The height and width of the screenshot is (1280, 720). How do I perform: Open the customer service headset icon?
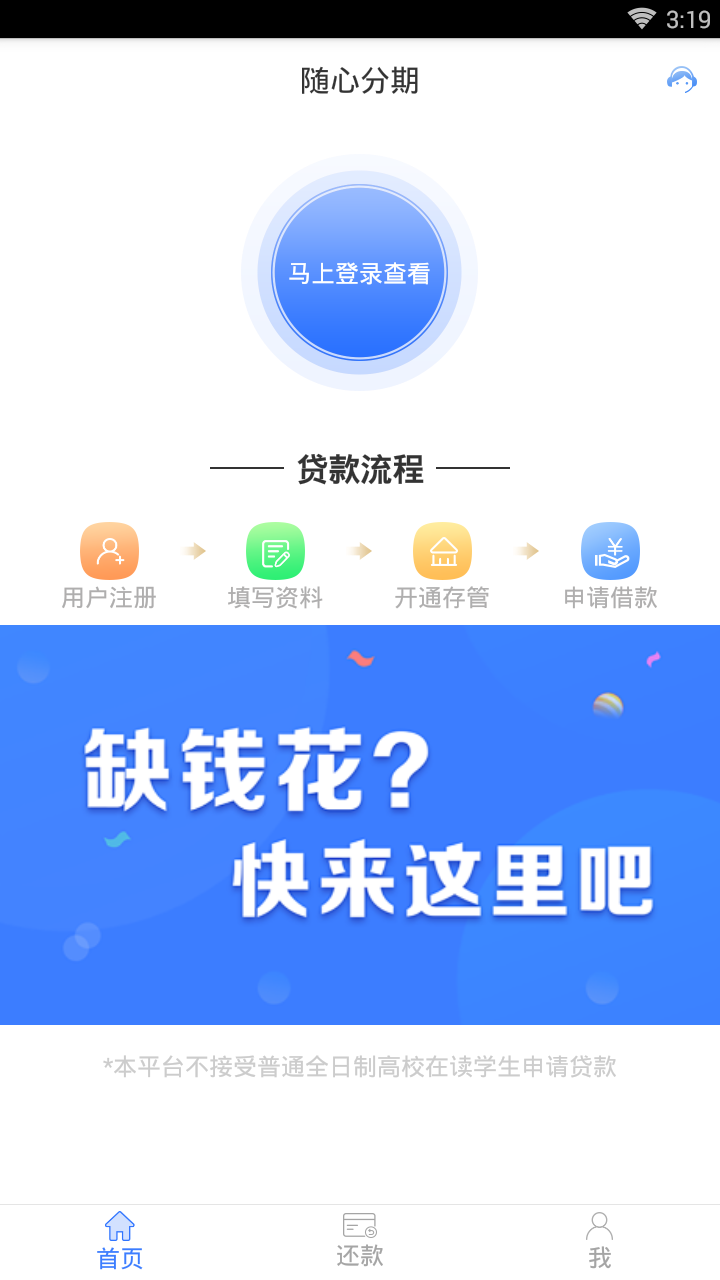682,80
